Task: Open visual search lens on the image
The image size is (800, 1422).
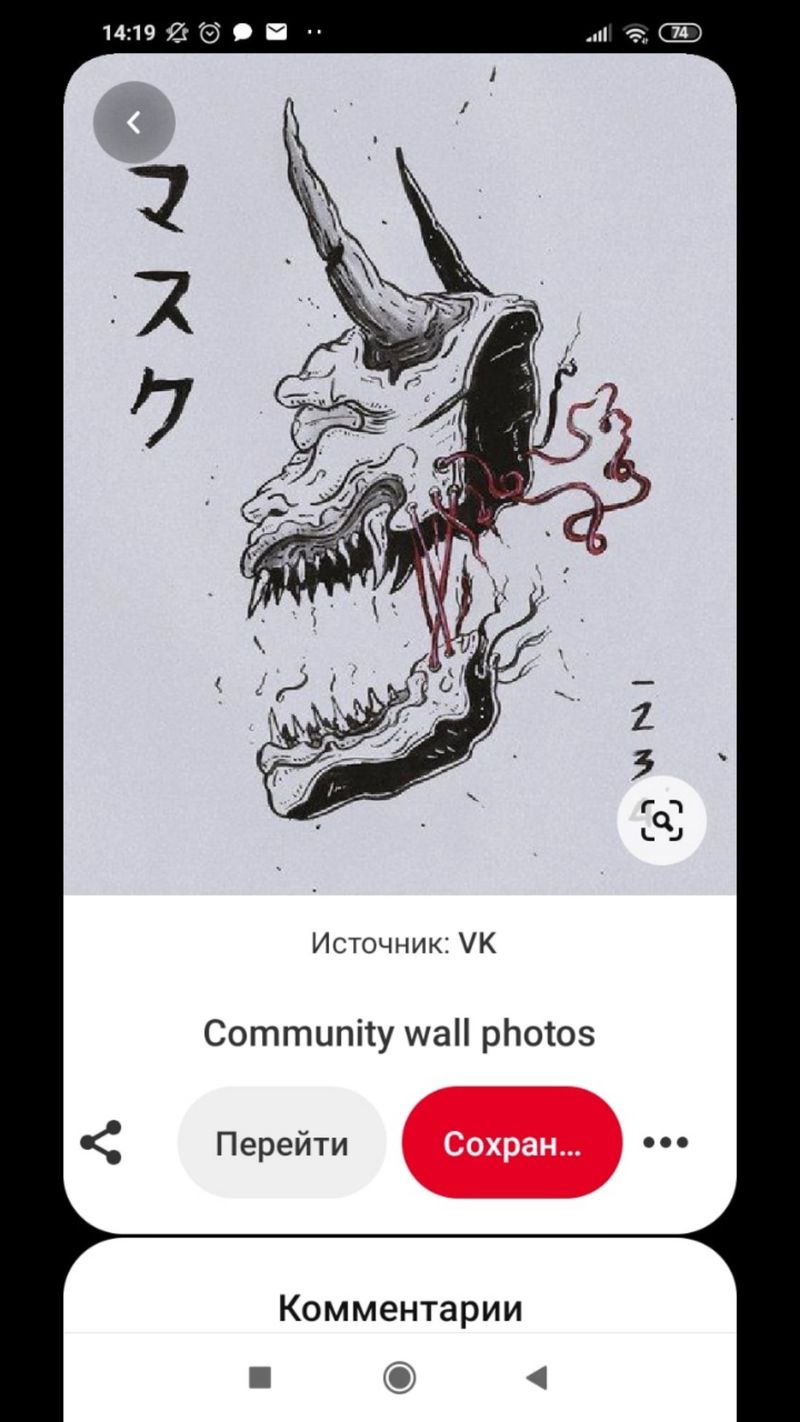Action: click(661, 821)
